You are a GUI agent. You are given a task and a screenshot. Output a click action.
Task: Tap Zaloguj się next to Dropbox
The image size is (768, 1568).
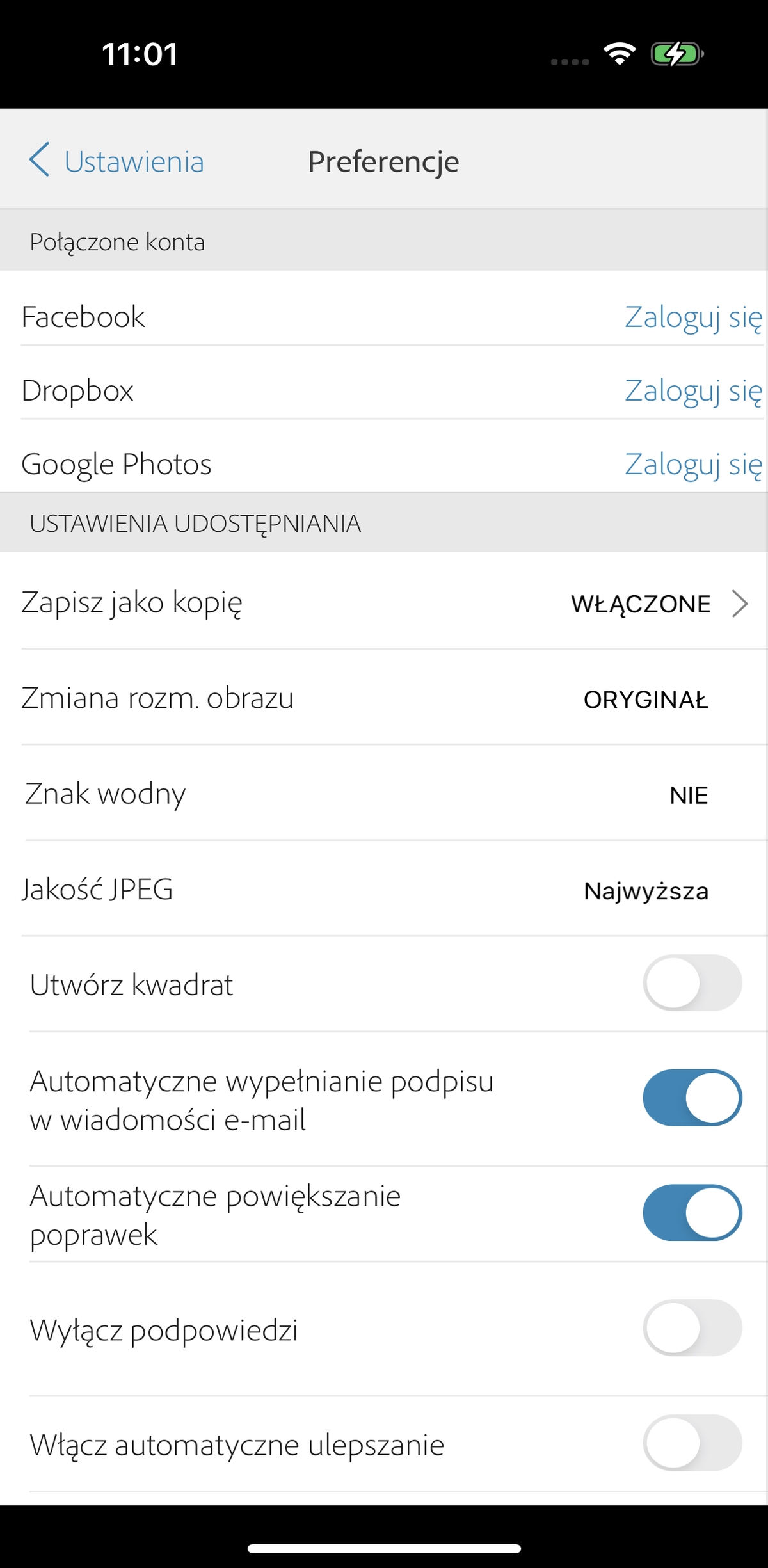(x=692, y=391)
